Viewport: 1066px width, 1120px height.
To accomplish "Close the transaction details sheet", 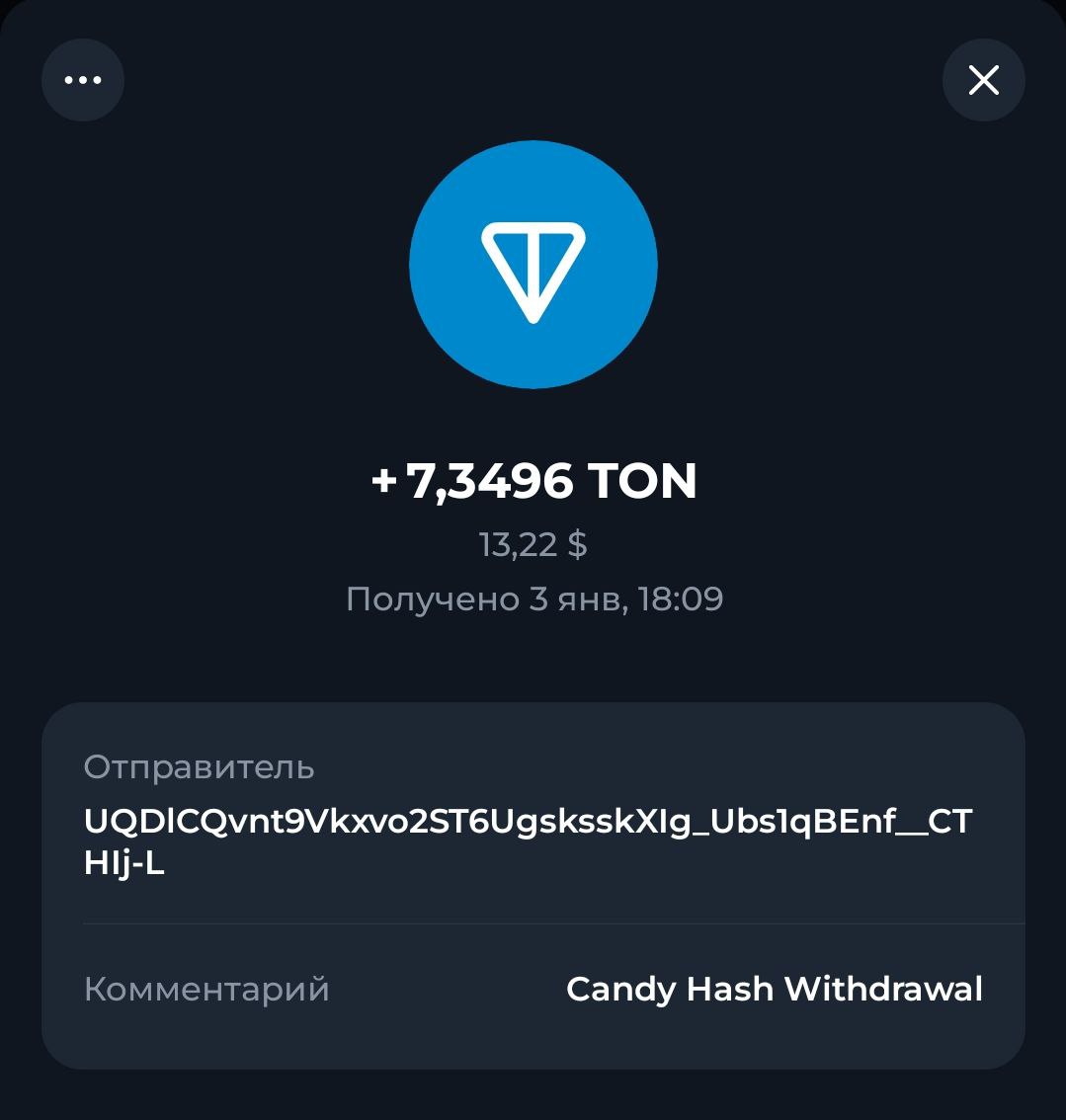I will click(x=983, y=80).
